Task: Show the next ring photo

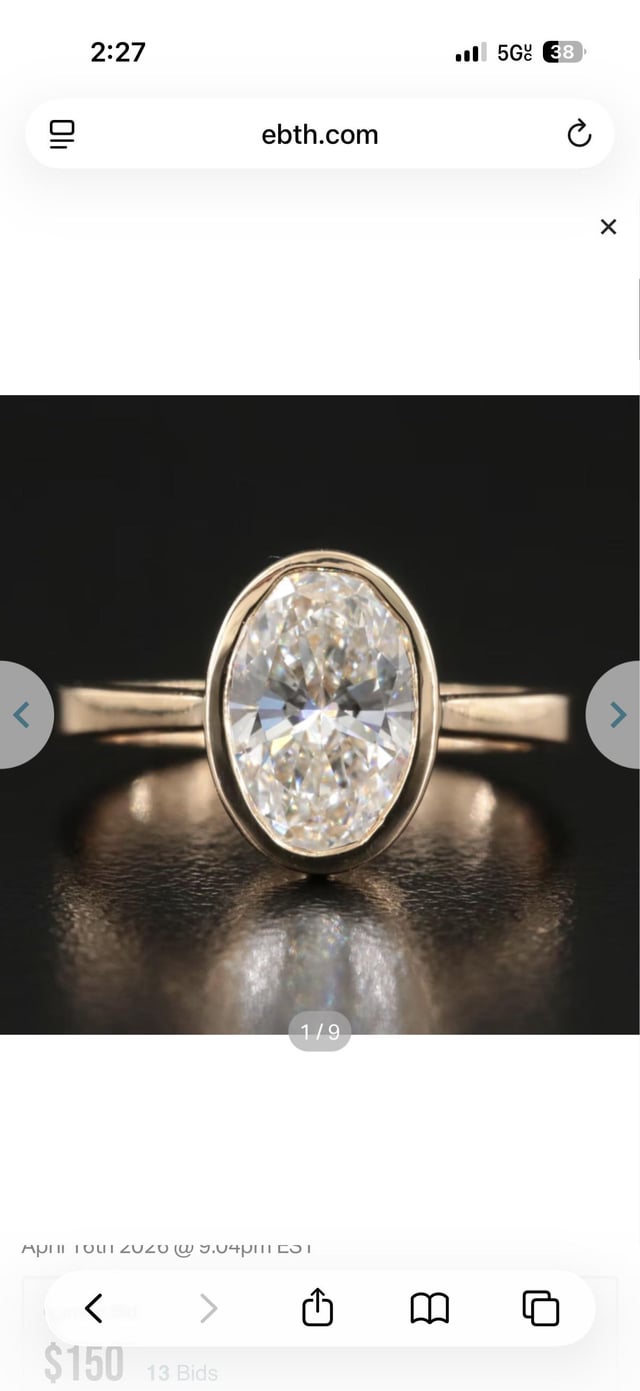Action: tap(617, 714)
